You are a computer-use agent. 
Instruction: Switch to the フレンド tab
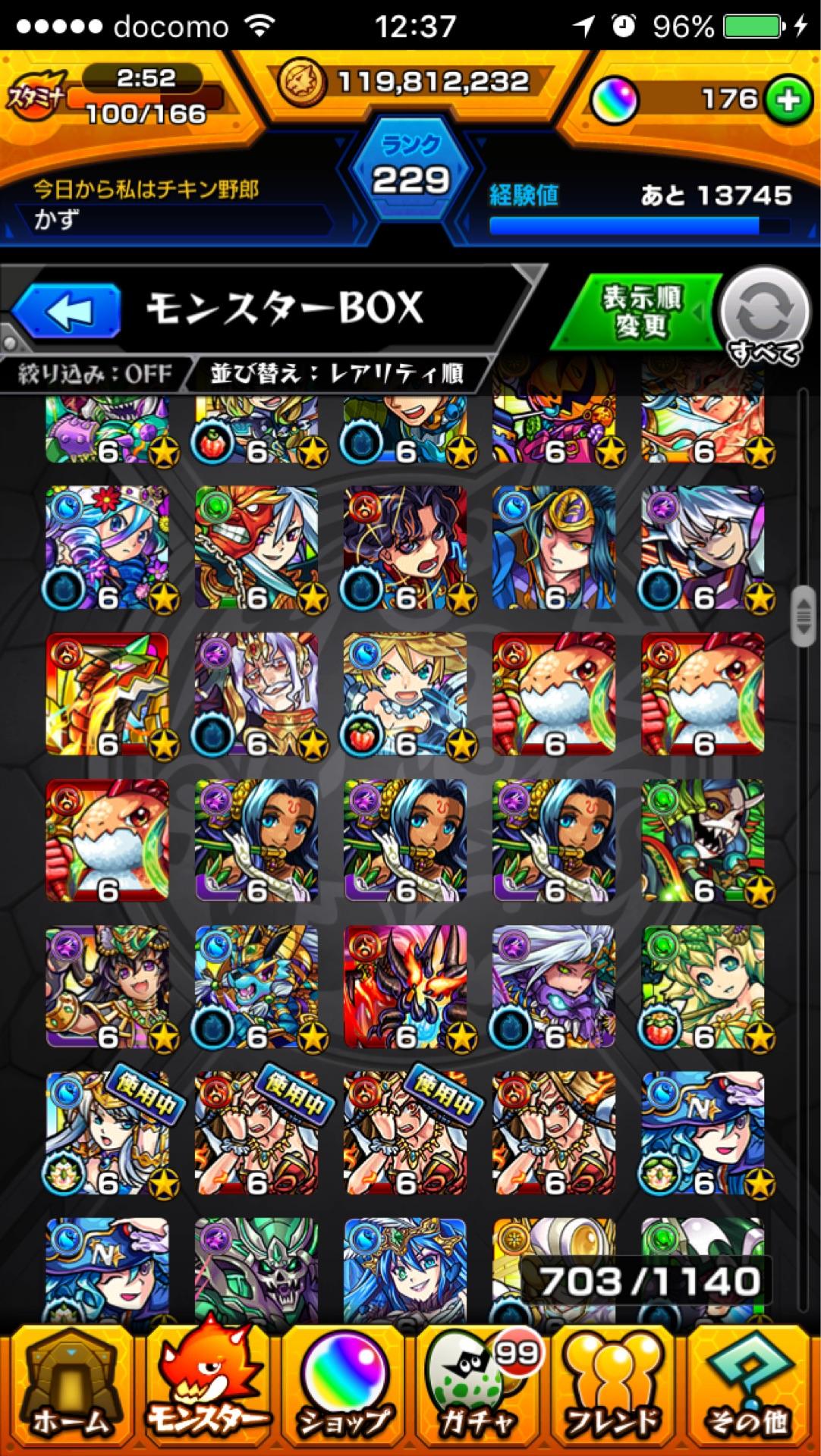tap(613, 1392)
